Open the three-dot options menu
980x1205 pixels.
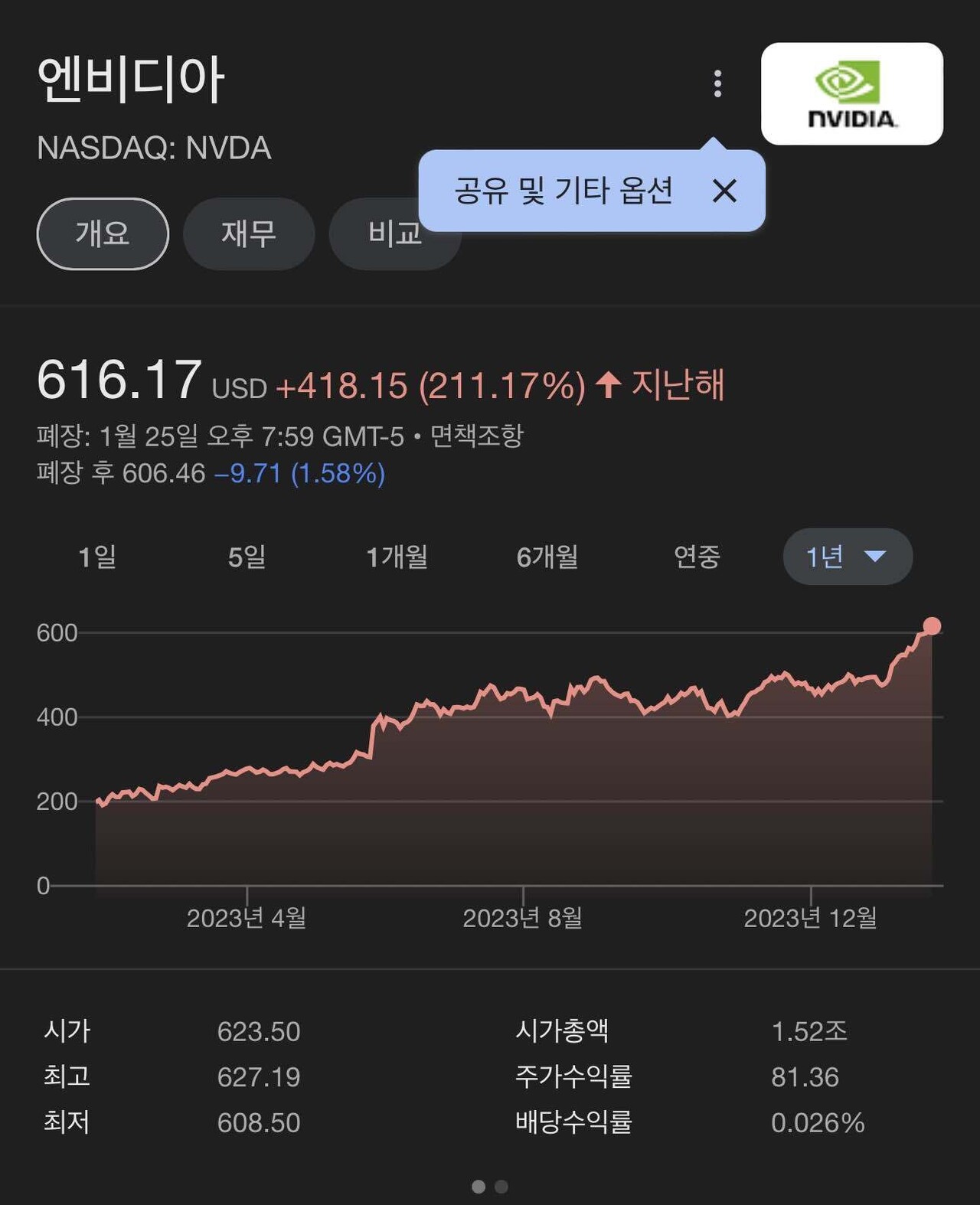[x=717, y=84]
